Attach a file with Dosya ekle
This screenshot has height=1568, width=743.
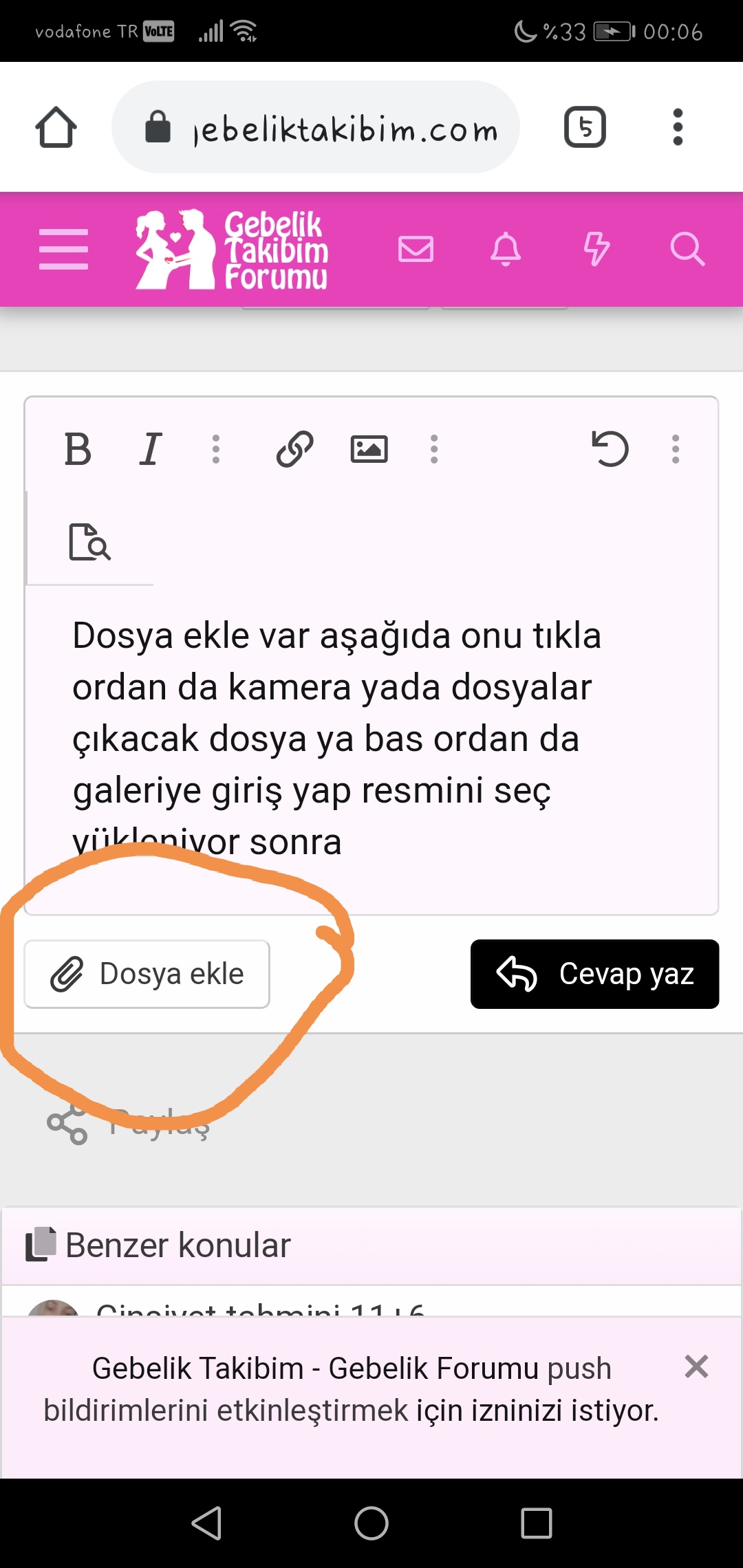coord(147,974)
